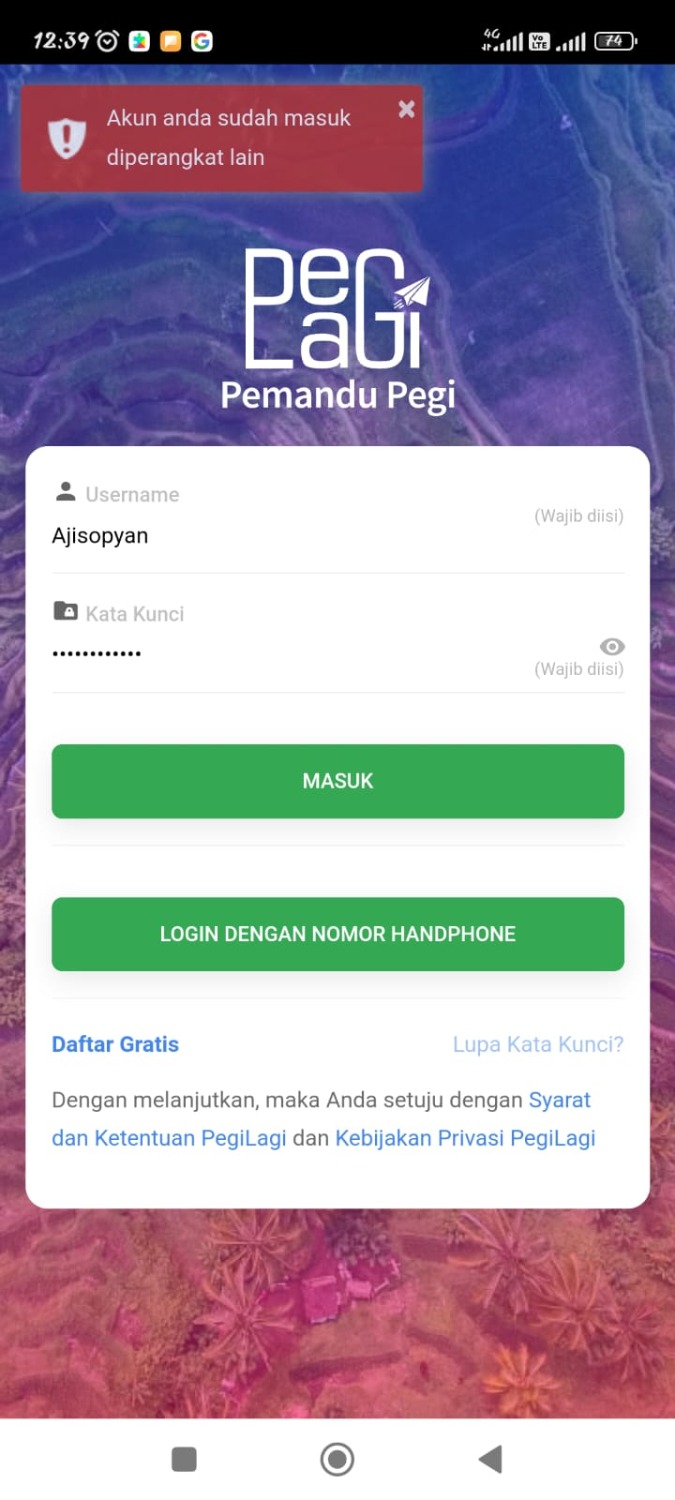675x1500 pixels.
Task: Show the password with the eye icon
Action: 612,647
